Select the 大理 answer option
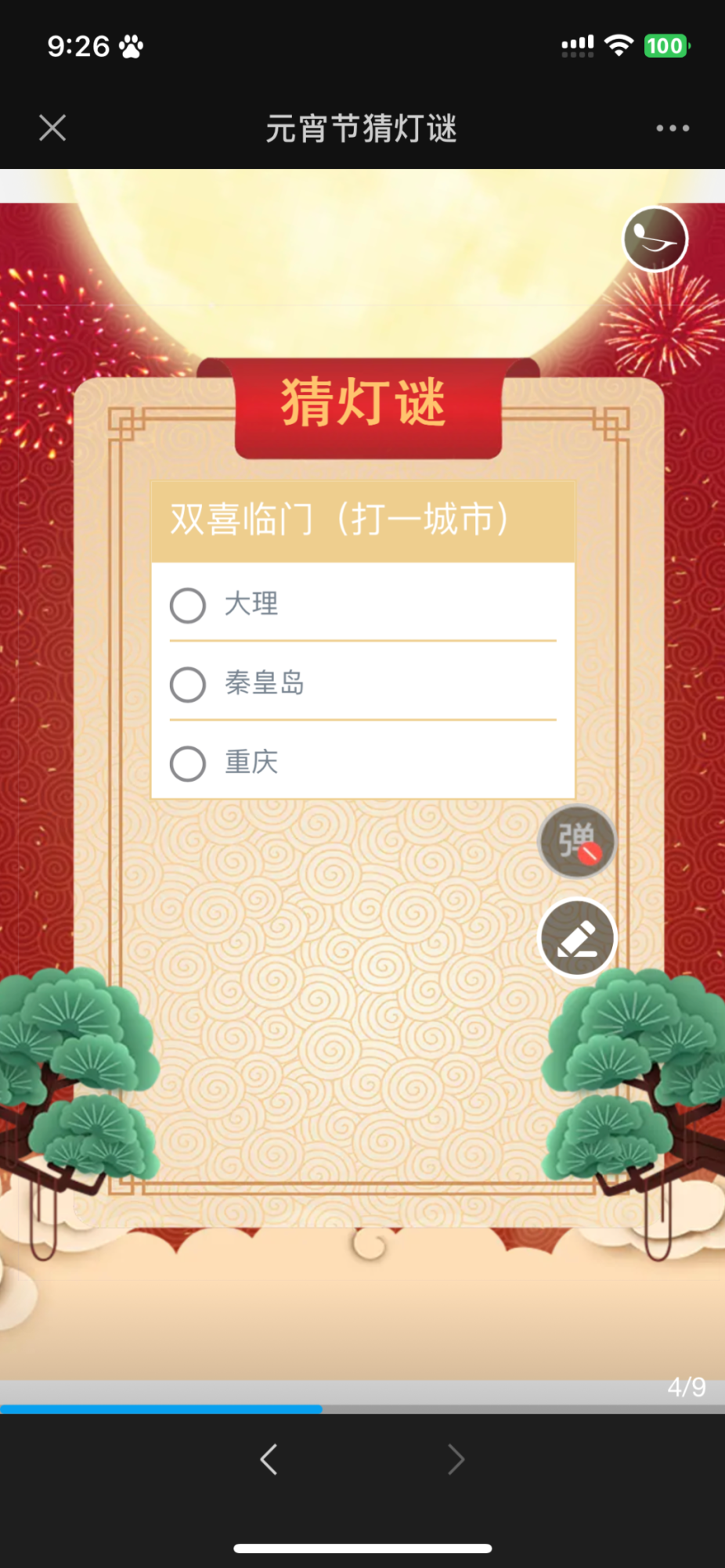The image size is (725, 1568). [x=188, y=605]
